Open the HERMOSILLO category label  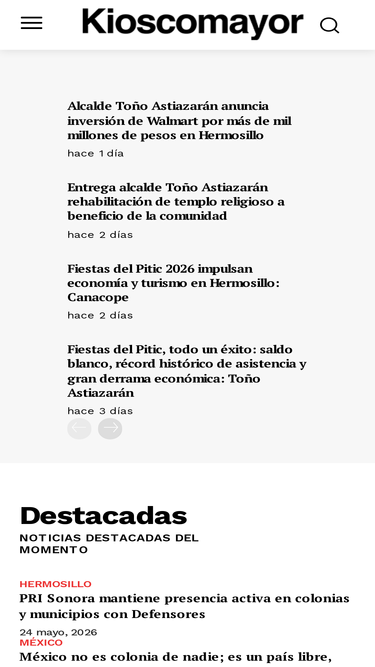click(55, 584)
